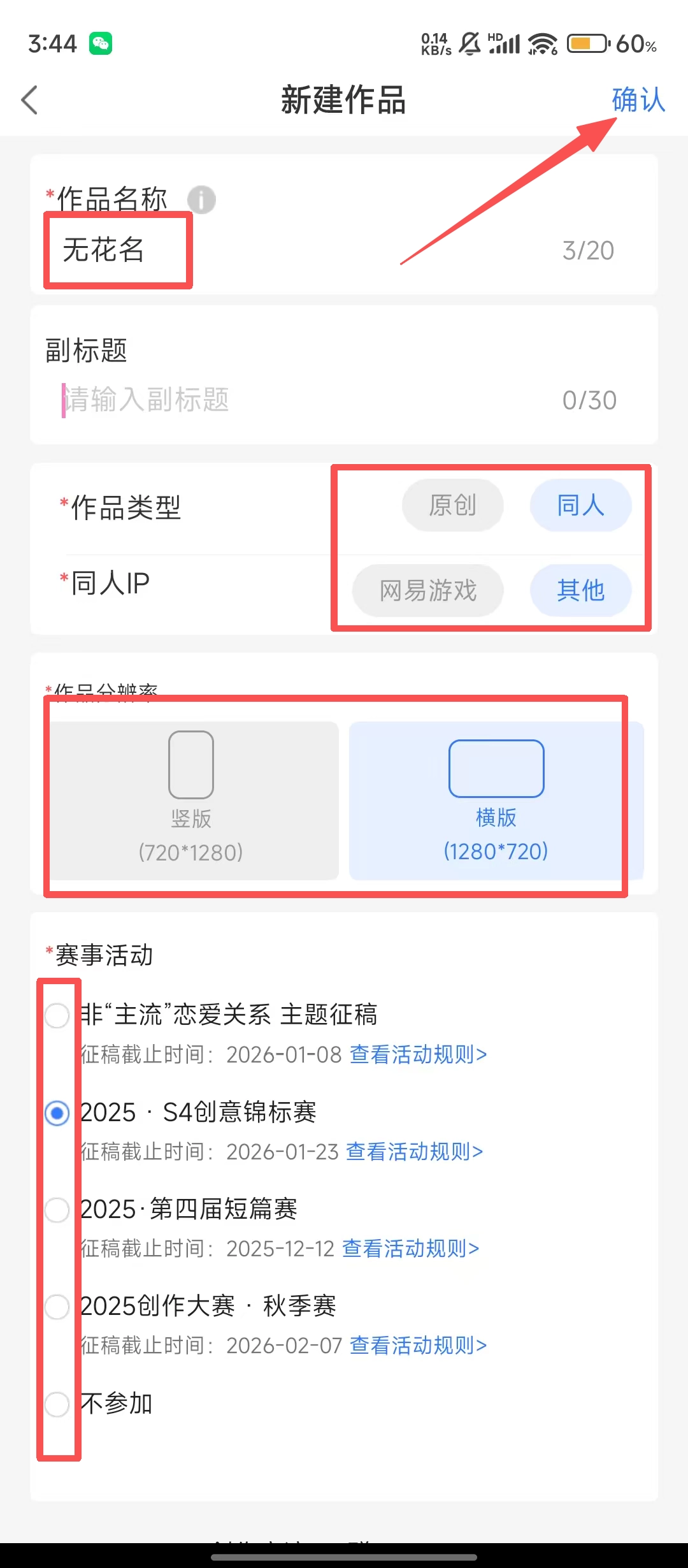The width and height of the screenshot is (688, 1568).
Task: Focus the 副标题 input field
Action: pyautogui.click(x=306, y=400)
